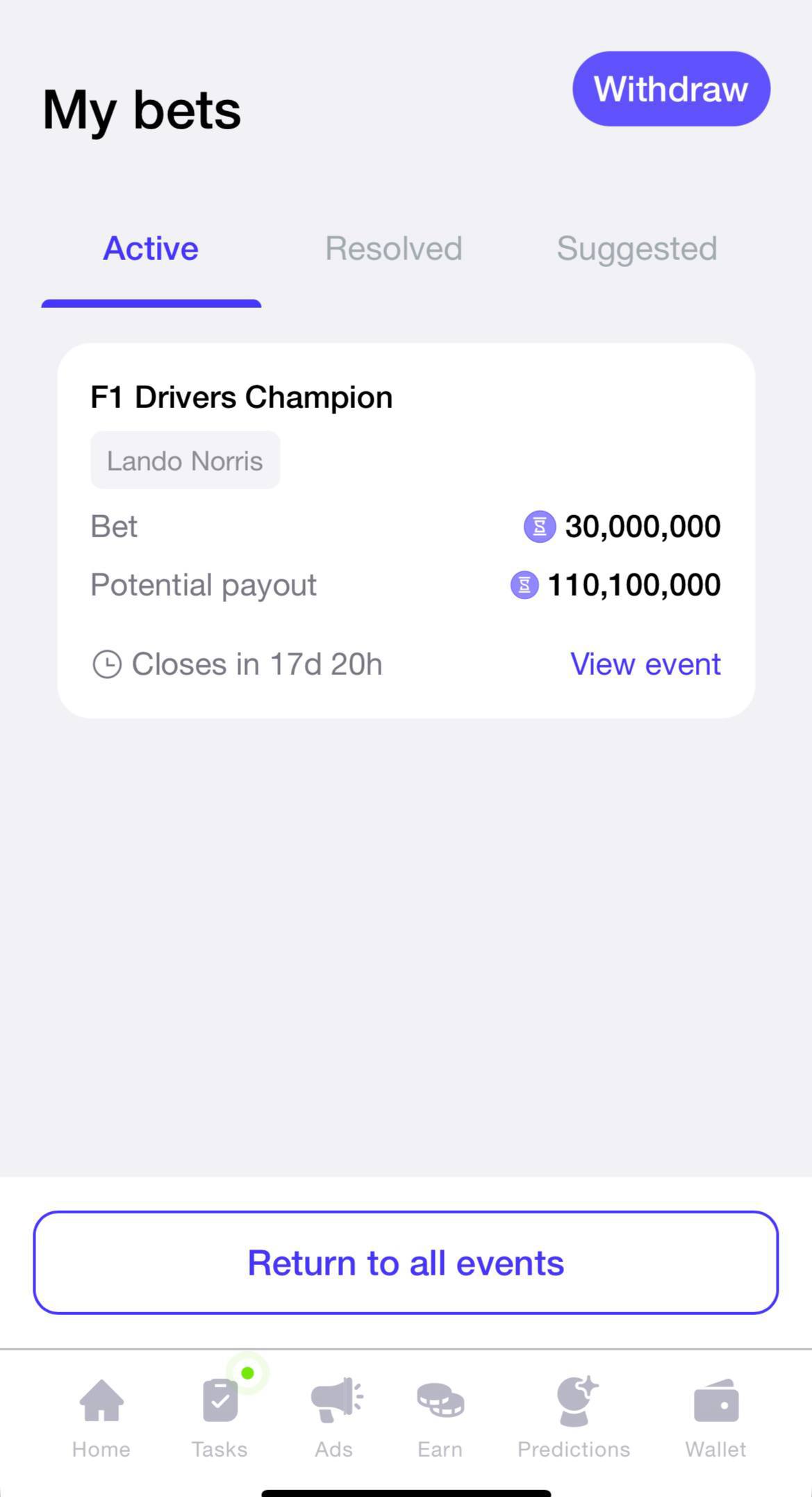Open View event for F1 Drivers Champion
The width and height of the screenshot is (812, 1497).
click(x=645, y=664)
